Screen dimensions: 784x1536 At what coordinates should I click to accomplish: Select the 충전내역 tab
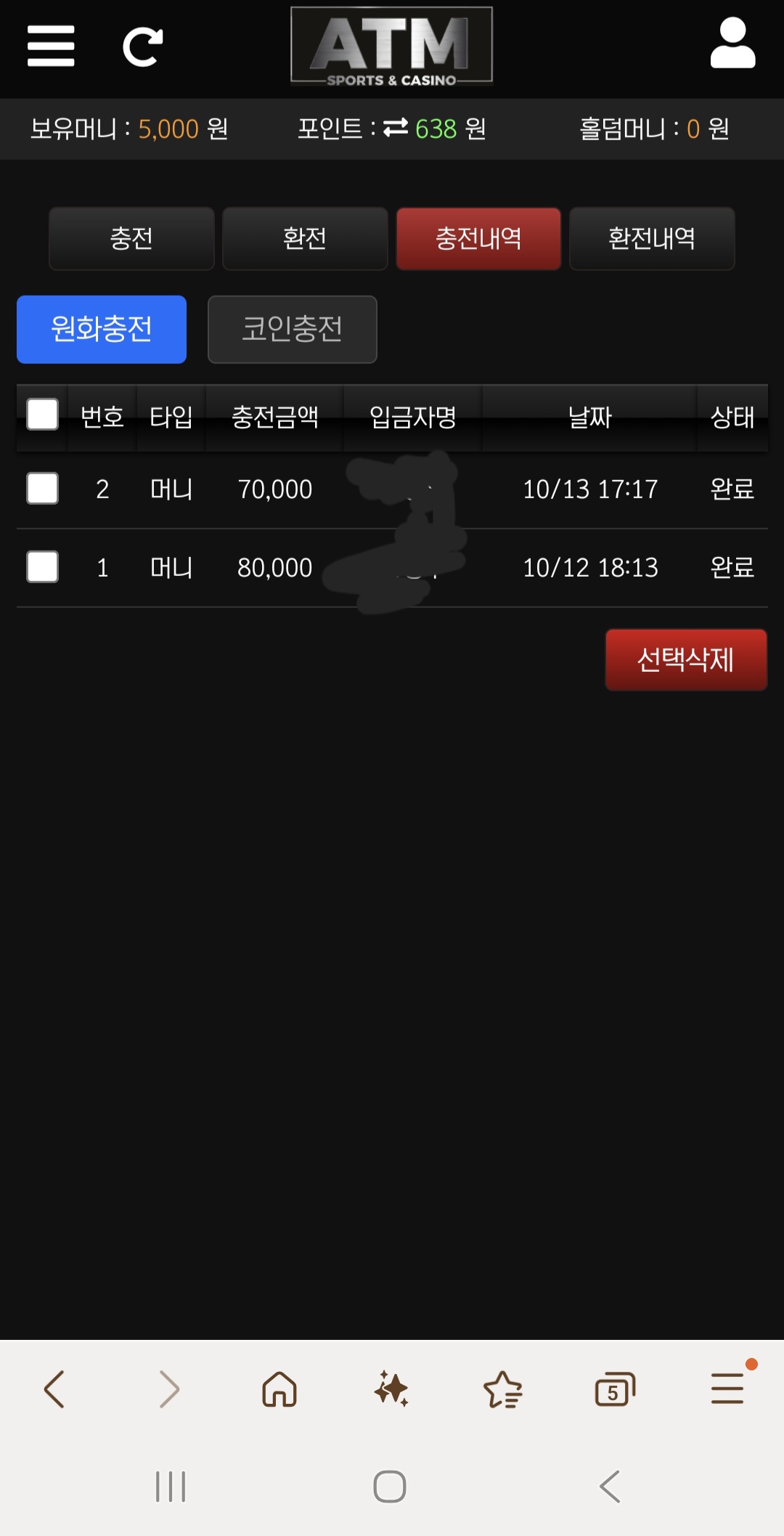pyautogui.click(x=478, y=238)
